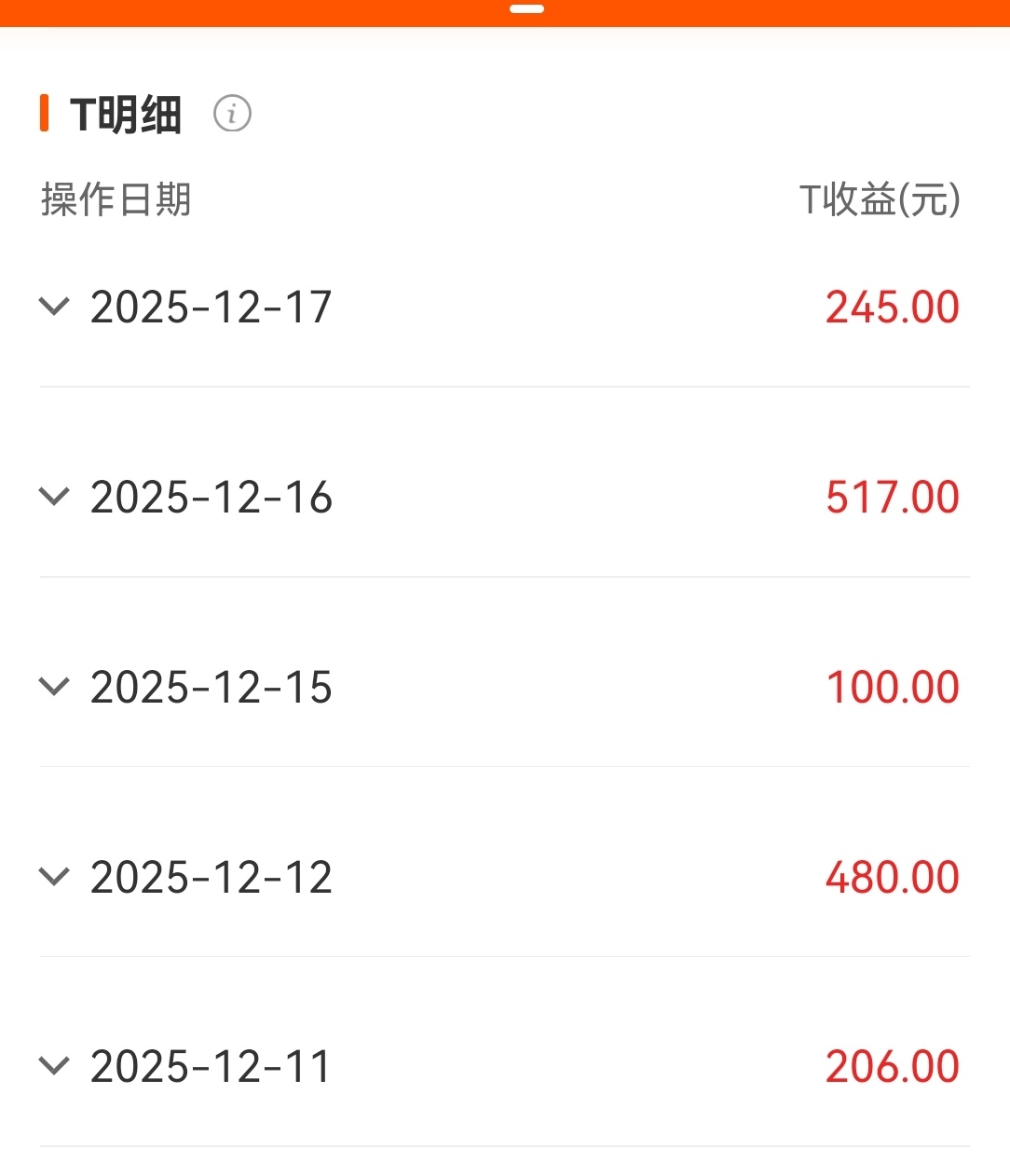Expand the 2025-12-11 record
Screen dimensions: 1010x1176
point(55,1066)
